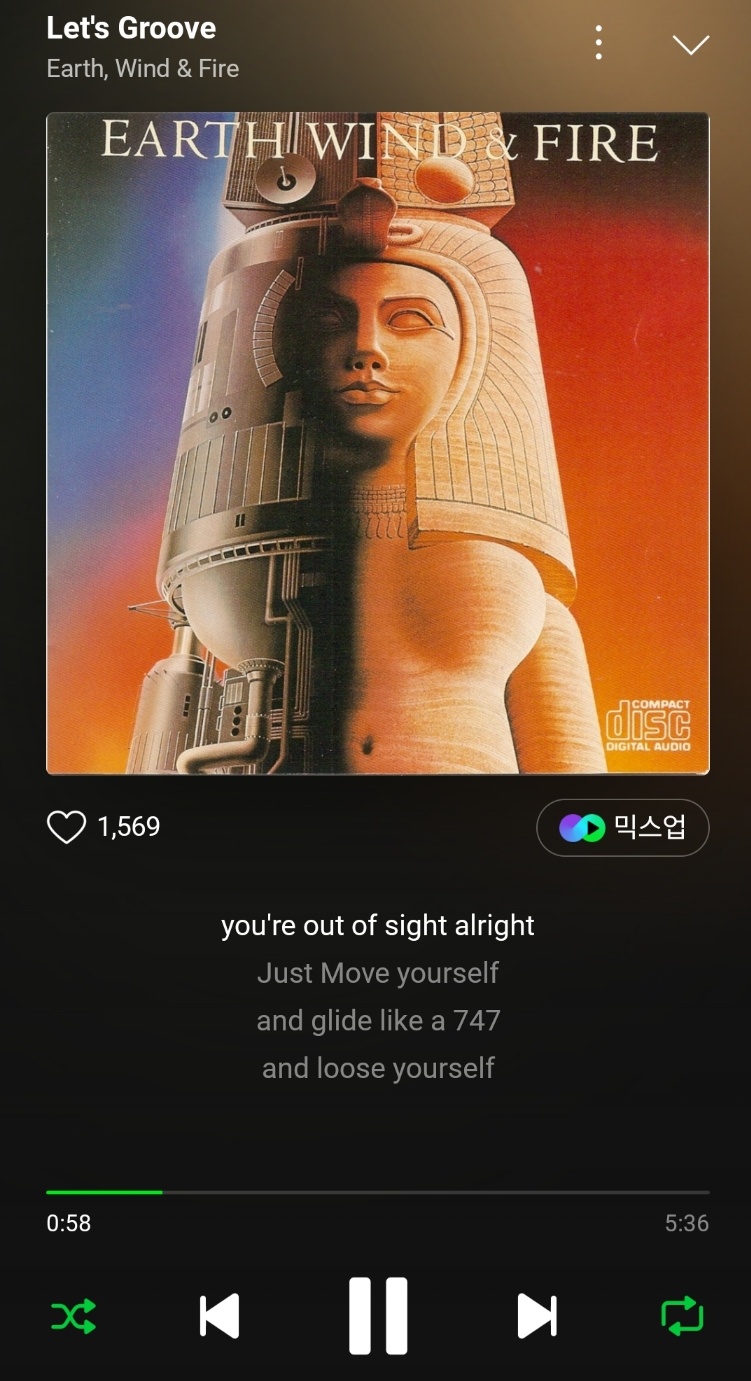Skip to the previous track
751x1381 pixels.
coord(220,1316)
